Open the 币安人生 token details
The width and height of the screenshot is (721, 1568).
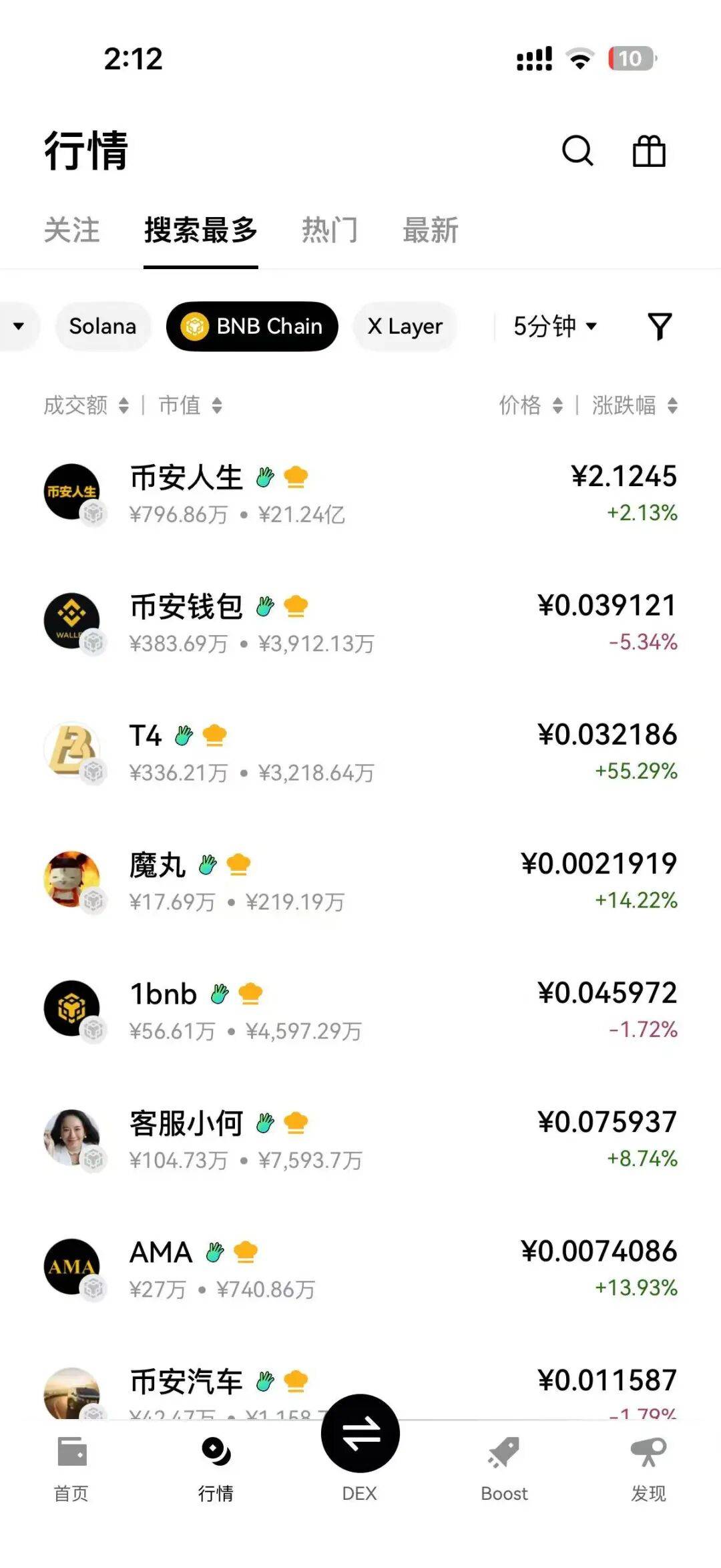pyautogui.click(x=360, y=494)
